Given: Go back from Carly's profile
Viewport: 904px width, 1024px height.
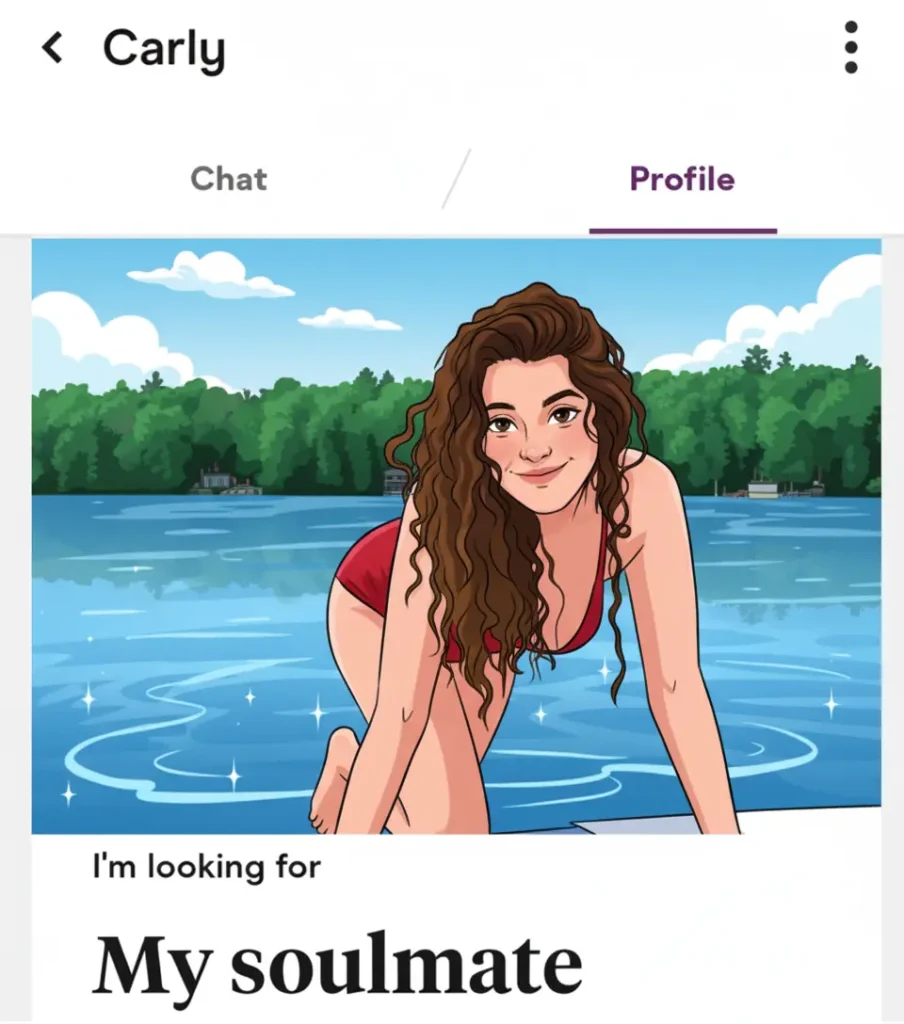Looking at the screenshot, I should tap(52, 47).
